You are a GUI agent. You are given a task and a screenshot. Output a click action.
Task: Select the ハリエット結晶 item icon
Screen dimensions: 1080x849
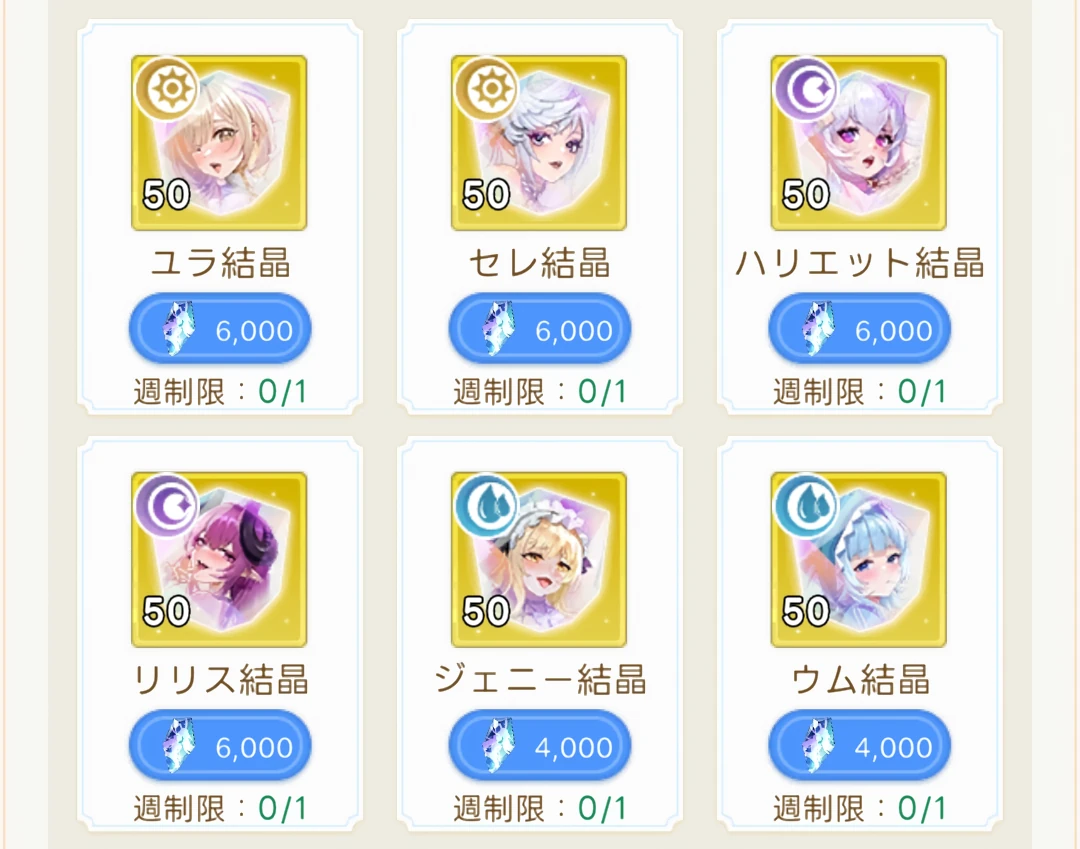click(859, 143)
